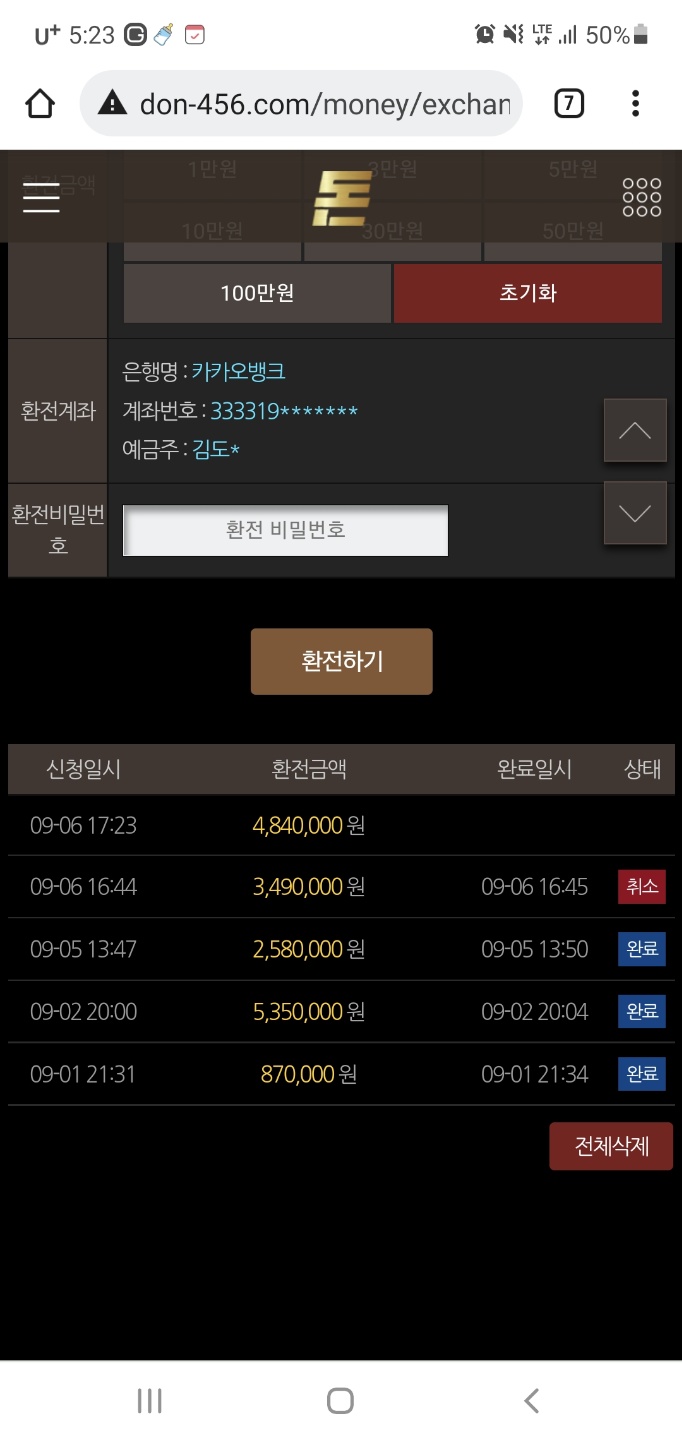Tap the scroll-down arrow button

(x=635, y=513)
